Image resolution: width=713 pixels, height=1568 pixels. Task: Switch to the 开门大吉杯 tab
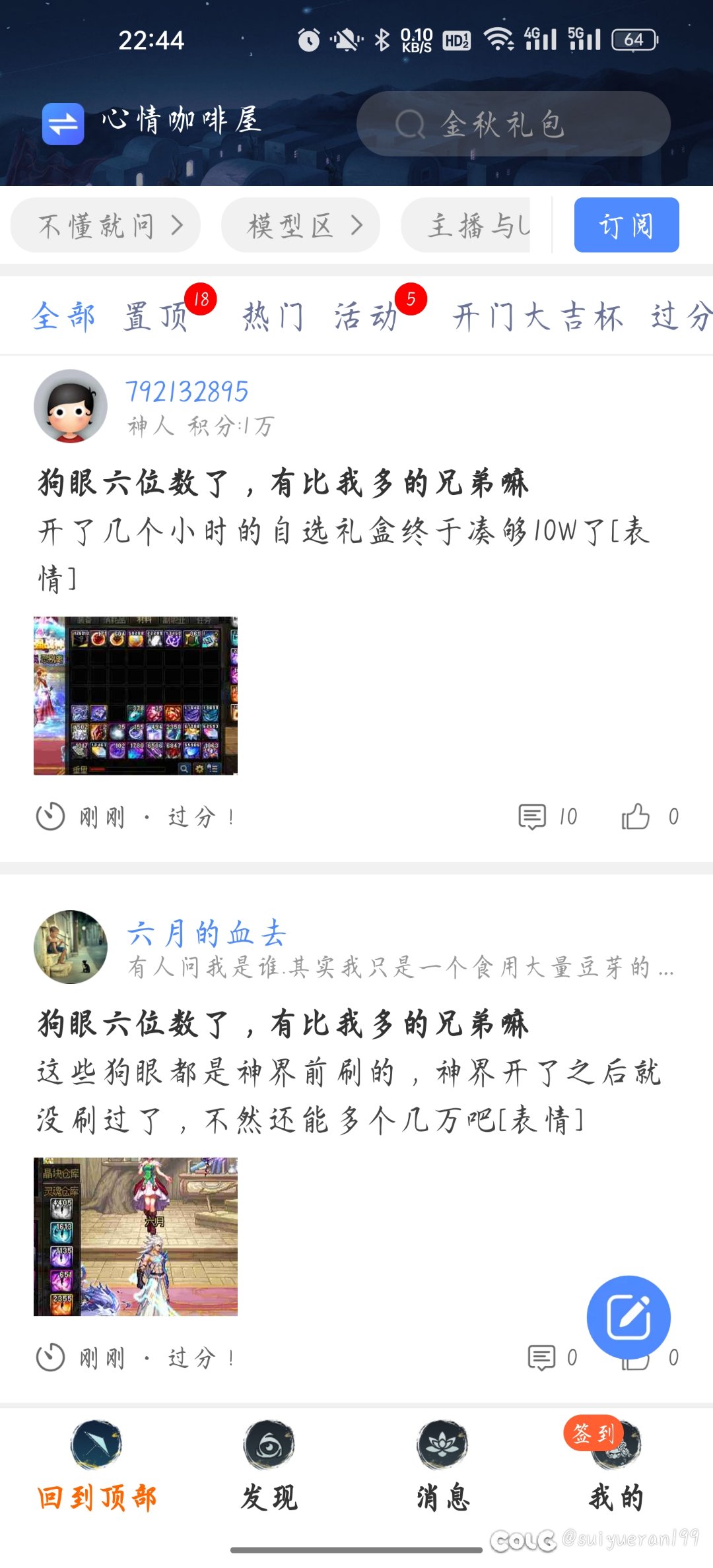pyautogui.click(x=537, y=316)
